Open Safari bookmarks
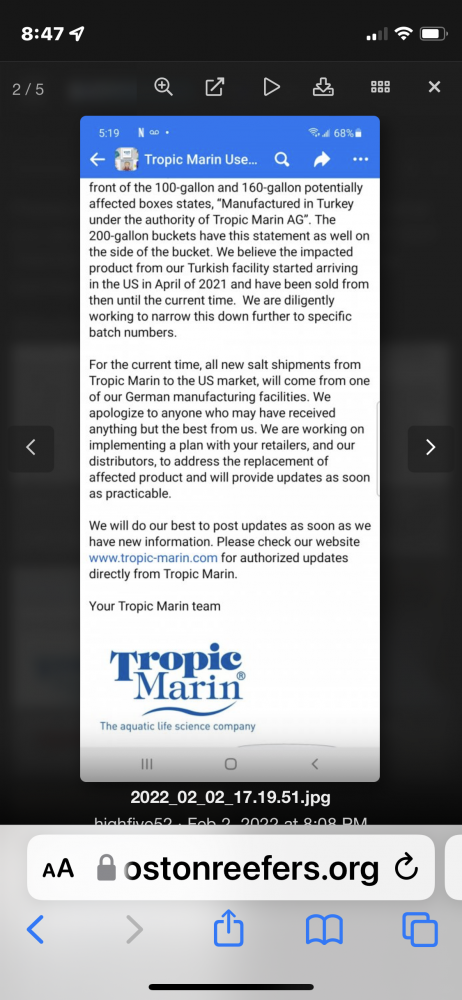The image size is (462, 1000). tap(324, 930)
